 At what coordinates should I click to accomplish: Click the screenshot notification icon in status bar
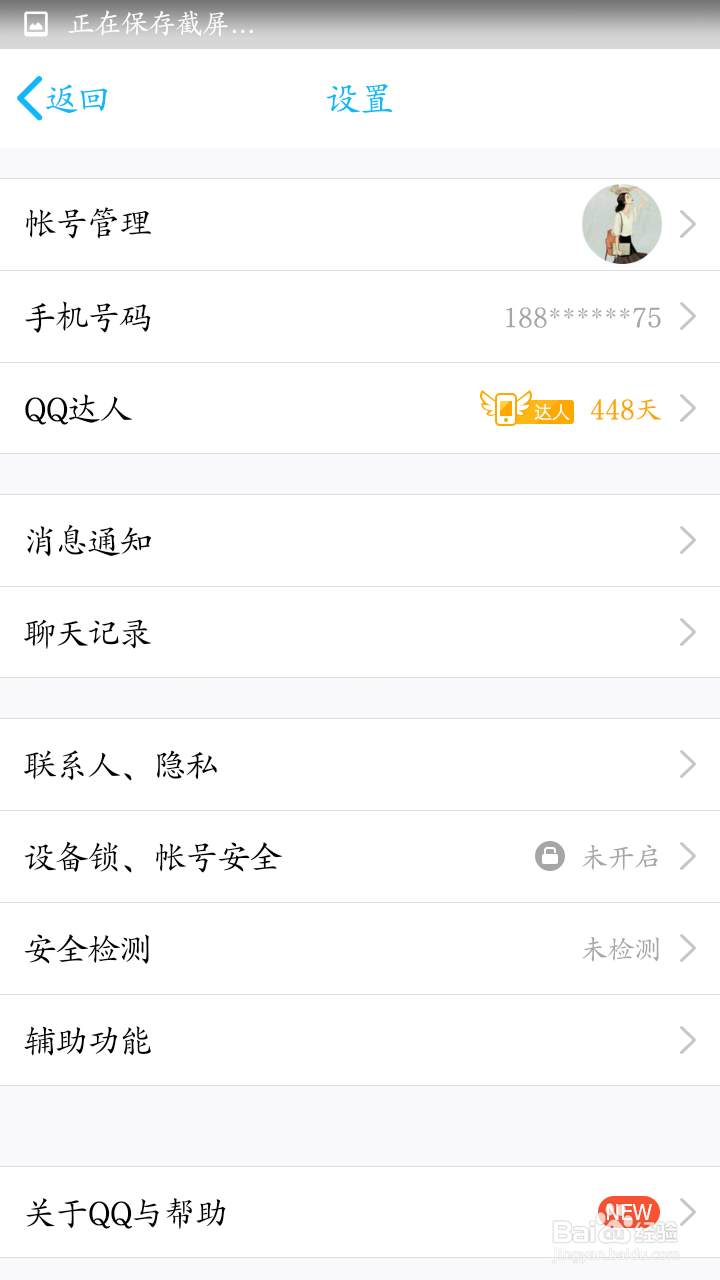(33, 26)
